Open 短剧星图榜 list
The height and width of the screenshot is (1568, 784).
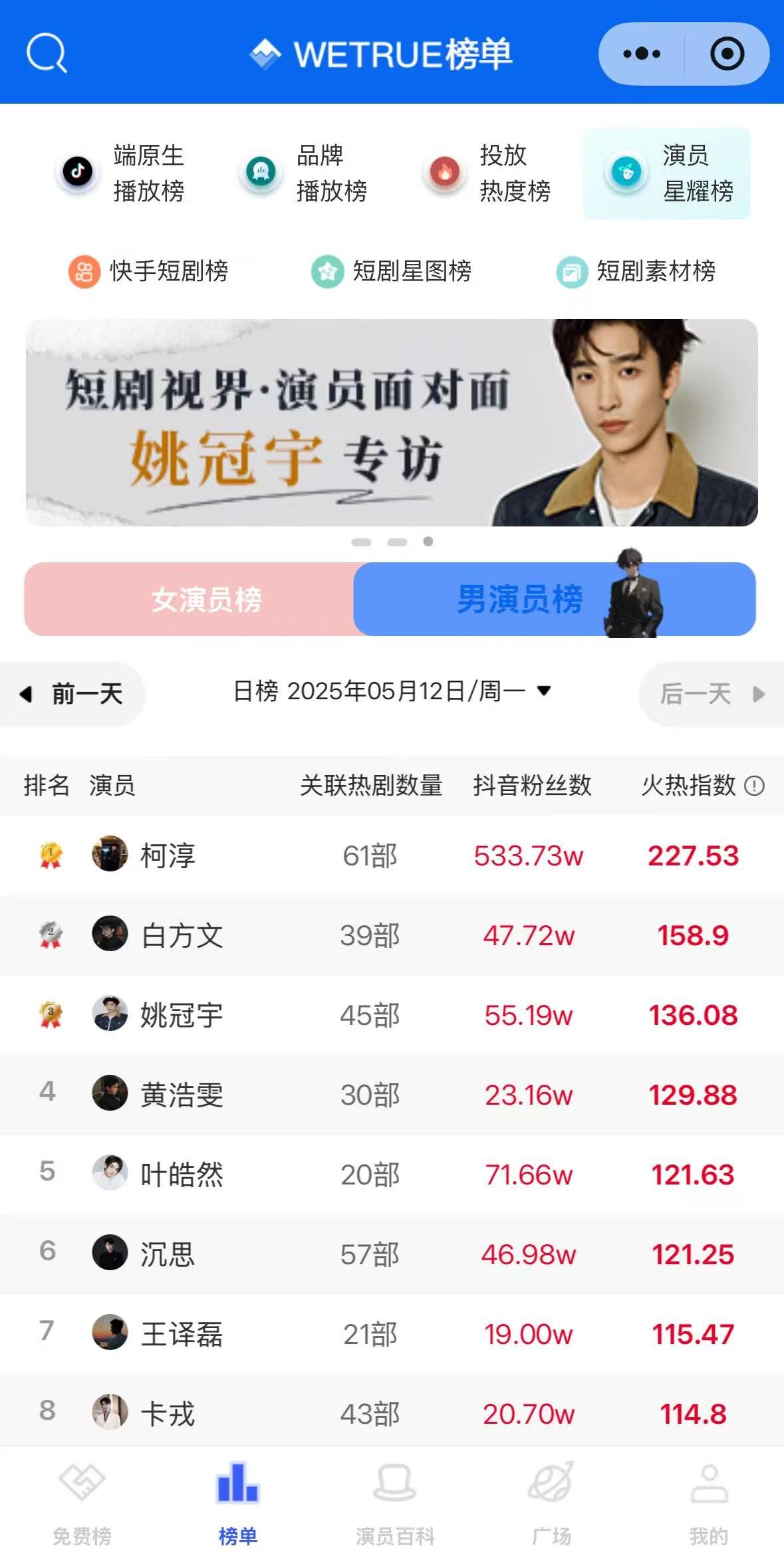click(392, 271)
